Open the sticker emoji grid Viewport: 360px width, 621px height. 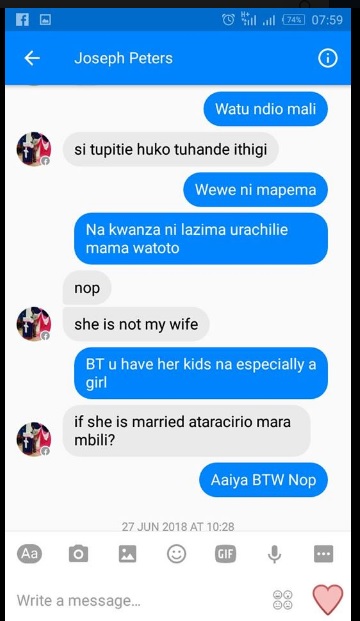click(283, 600)
